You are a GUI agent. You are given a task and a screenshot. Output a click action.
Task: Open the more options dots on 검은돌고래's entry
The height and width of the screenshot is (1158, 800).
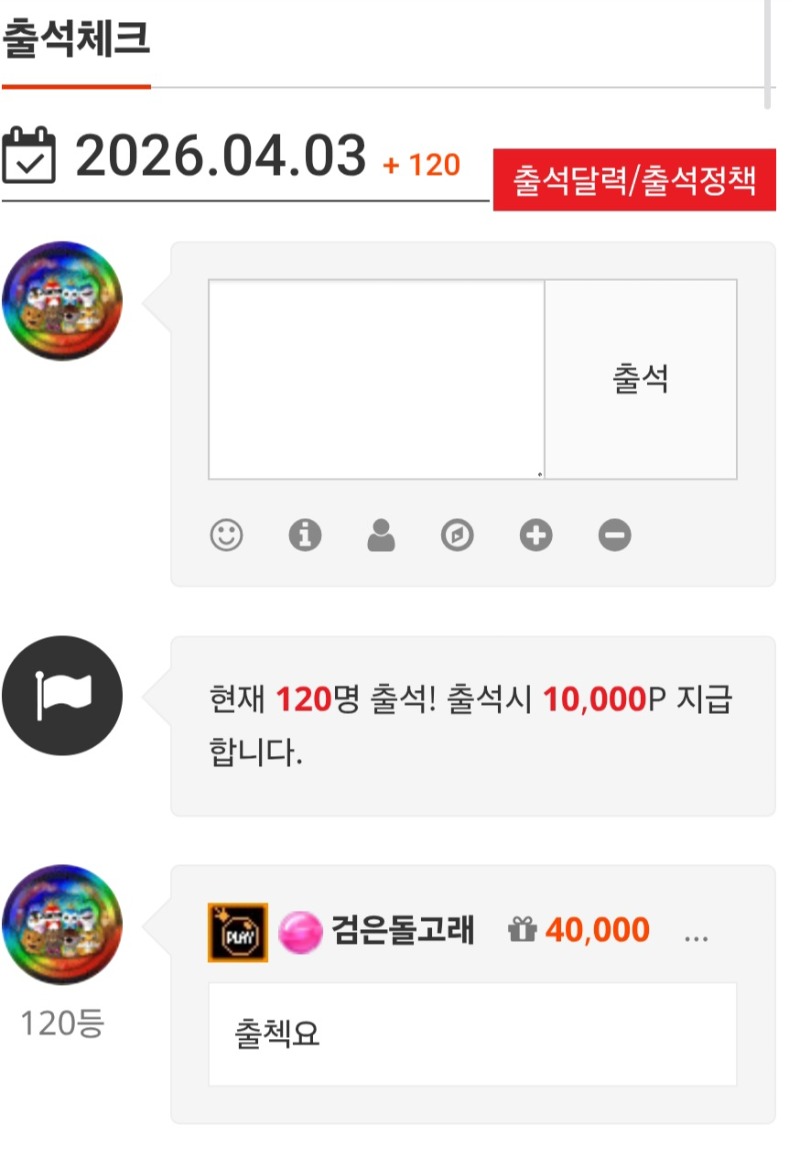[695, 933]
